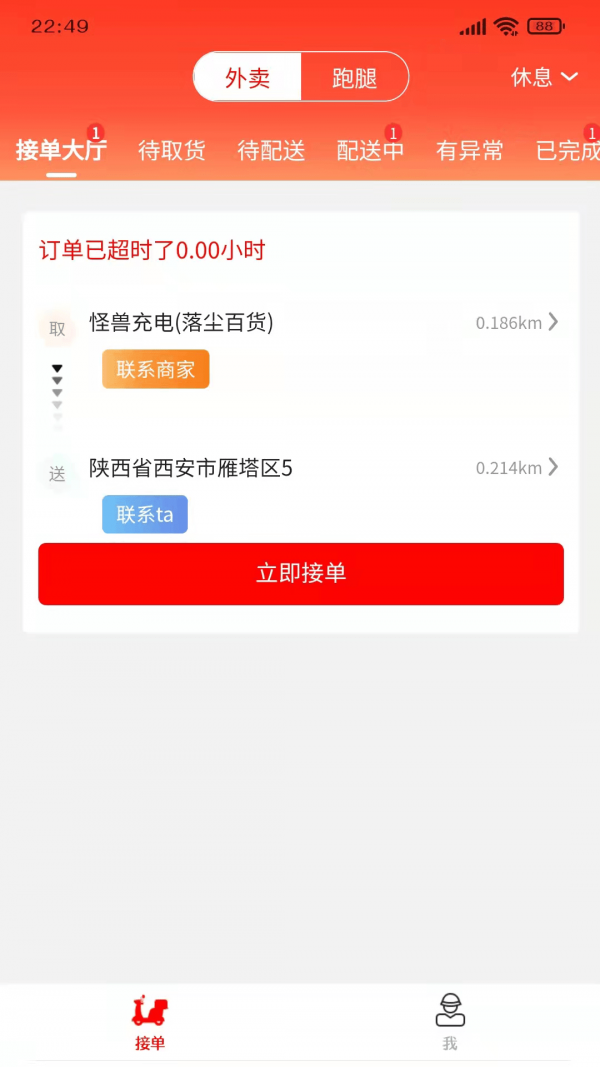Accept the order with 立即接单
Viewport: 600px width, 1067px height.
tap(301, 574)
